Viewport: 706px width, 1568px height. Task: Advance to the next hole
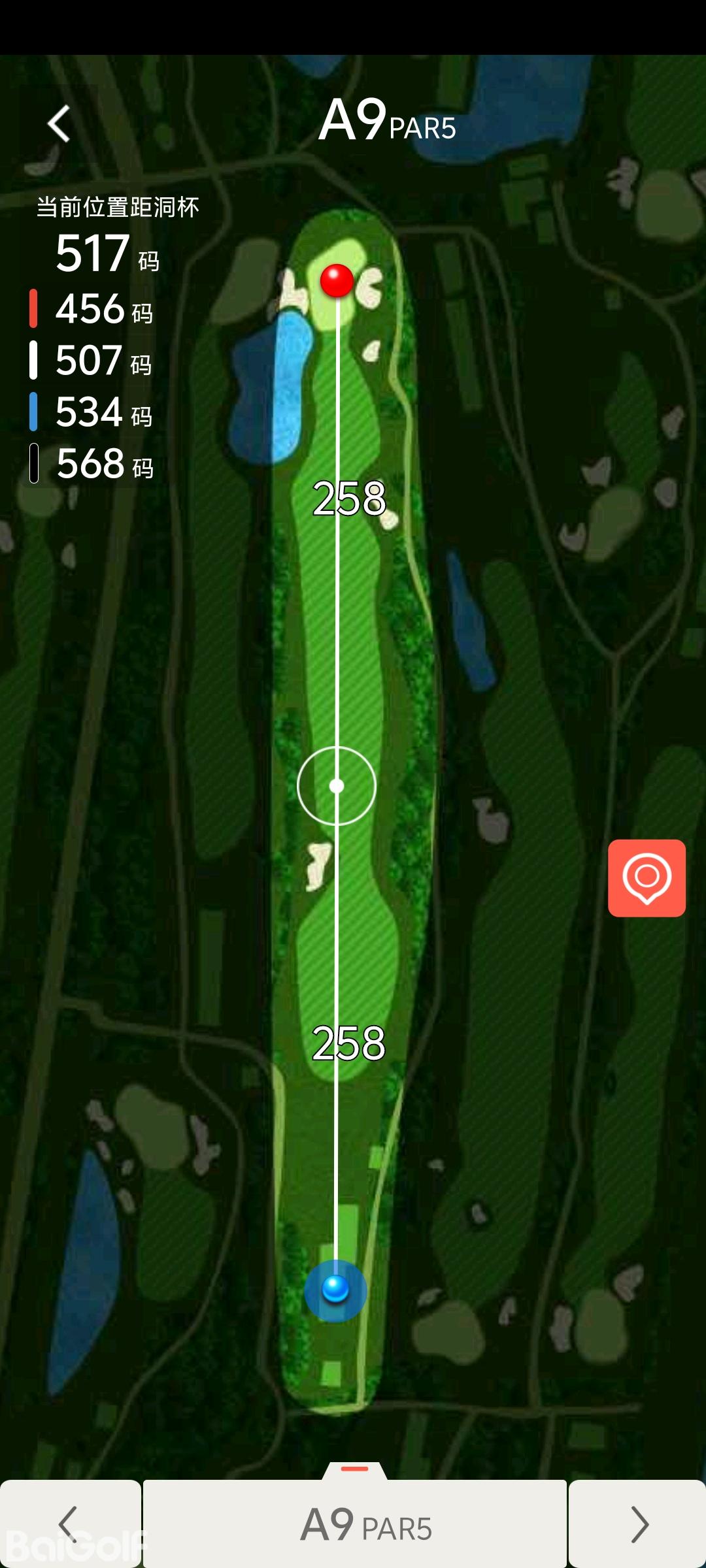[x=637, y=1524]
